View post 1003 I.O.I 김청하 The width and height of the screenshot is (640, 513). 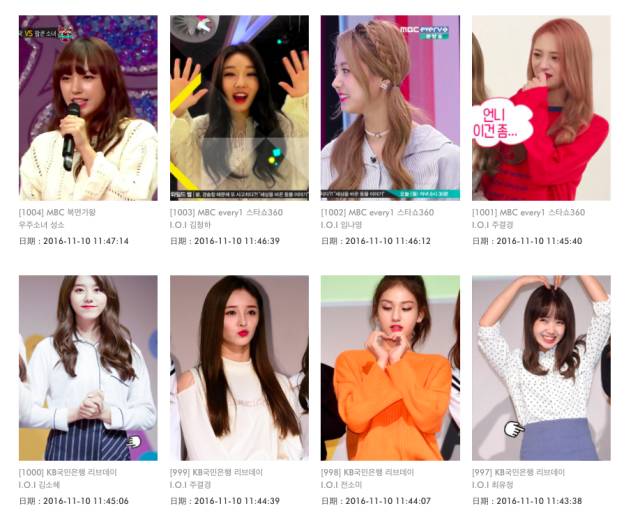[239, 107]
